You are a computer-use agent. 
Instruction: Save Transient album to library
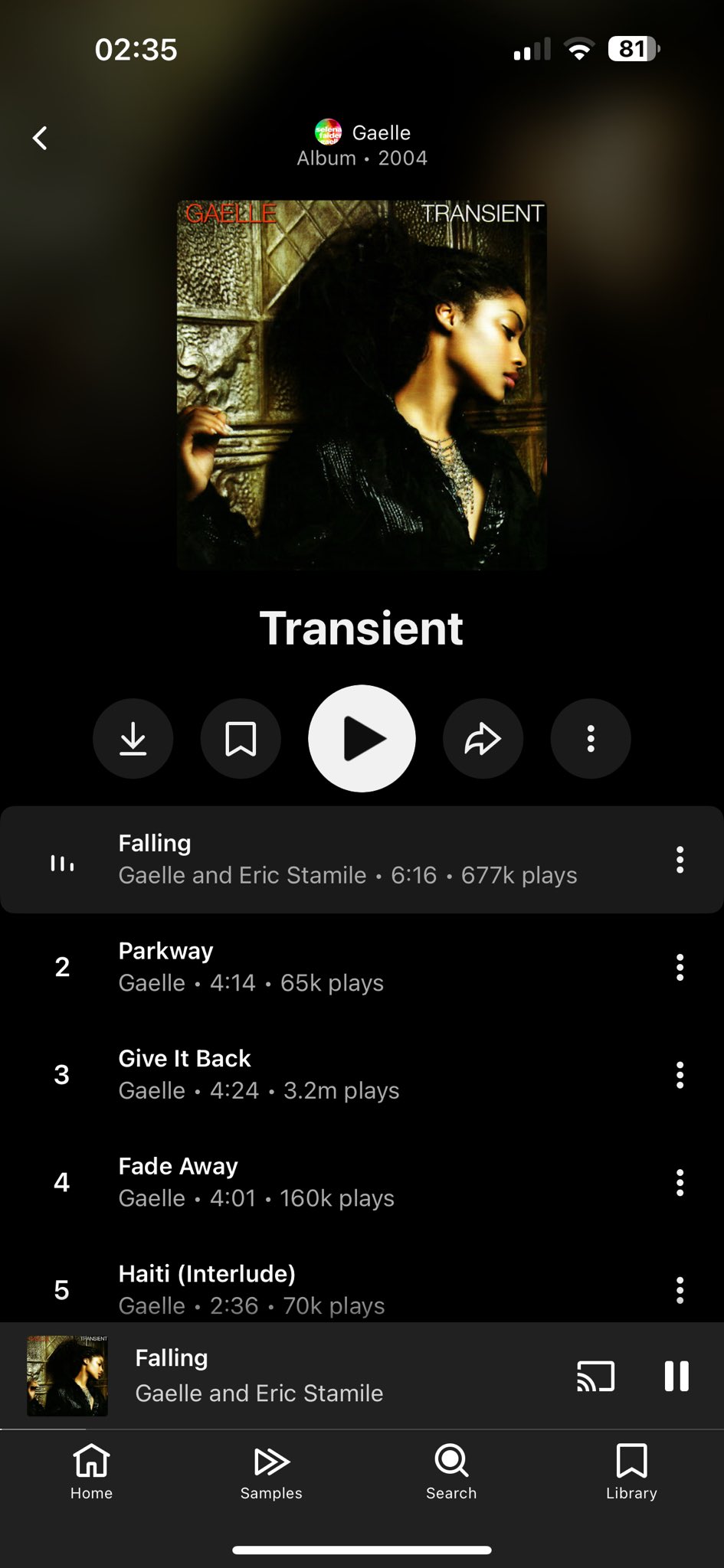pyautogui.click(x=241, y=739)
